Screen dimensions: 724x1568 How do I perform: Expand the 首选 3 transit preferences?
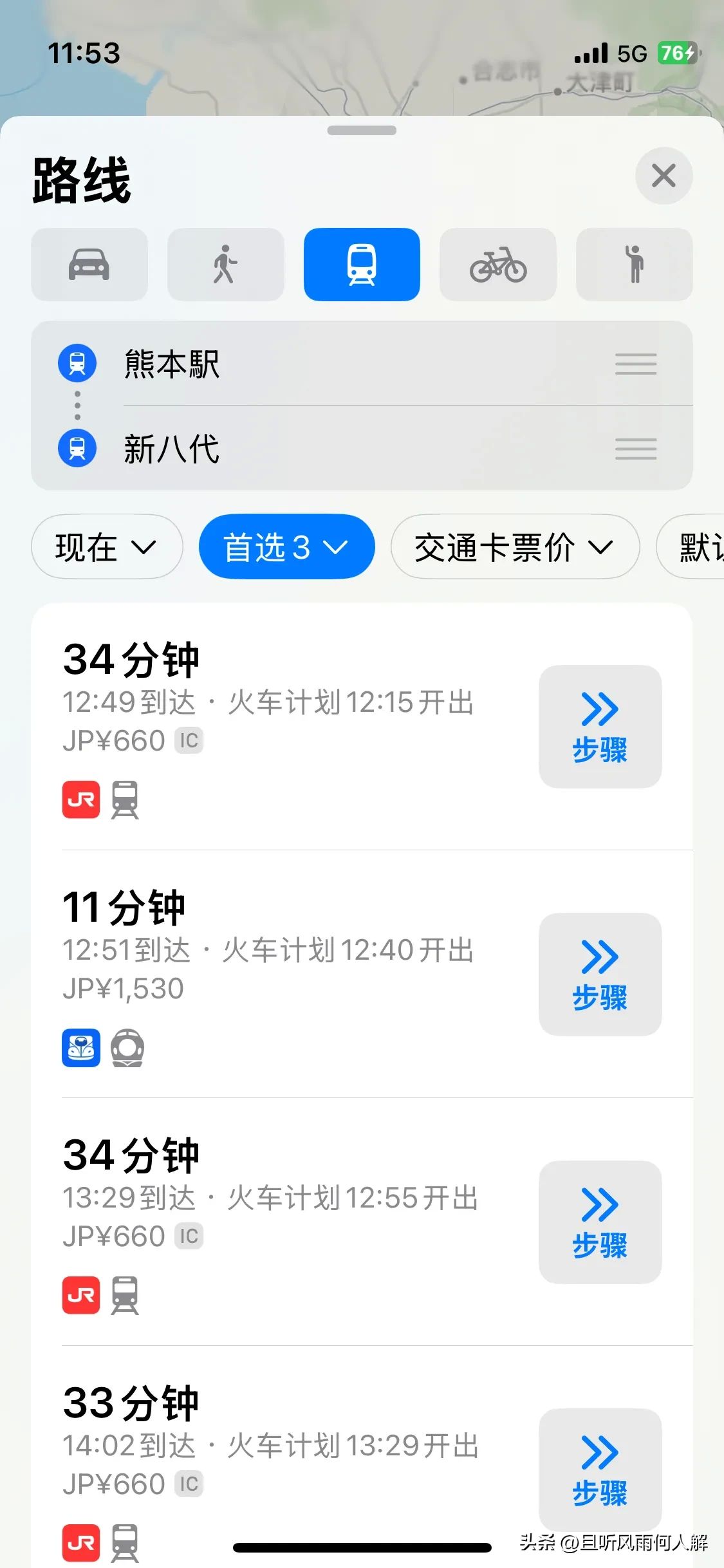coord(286,547)
